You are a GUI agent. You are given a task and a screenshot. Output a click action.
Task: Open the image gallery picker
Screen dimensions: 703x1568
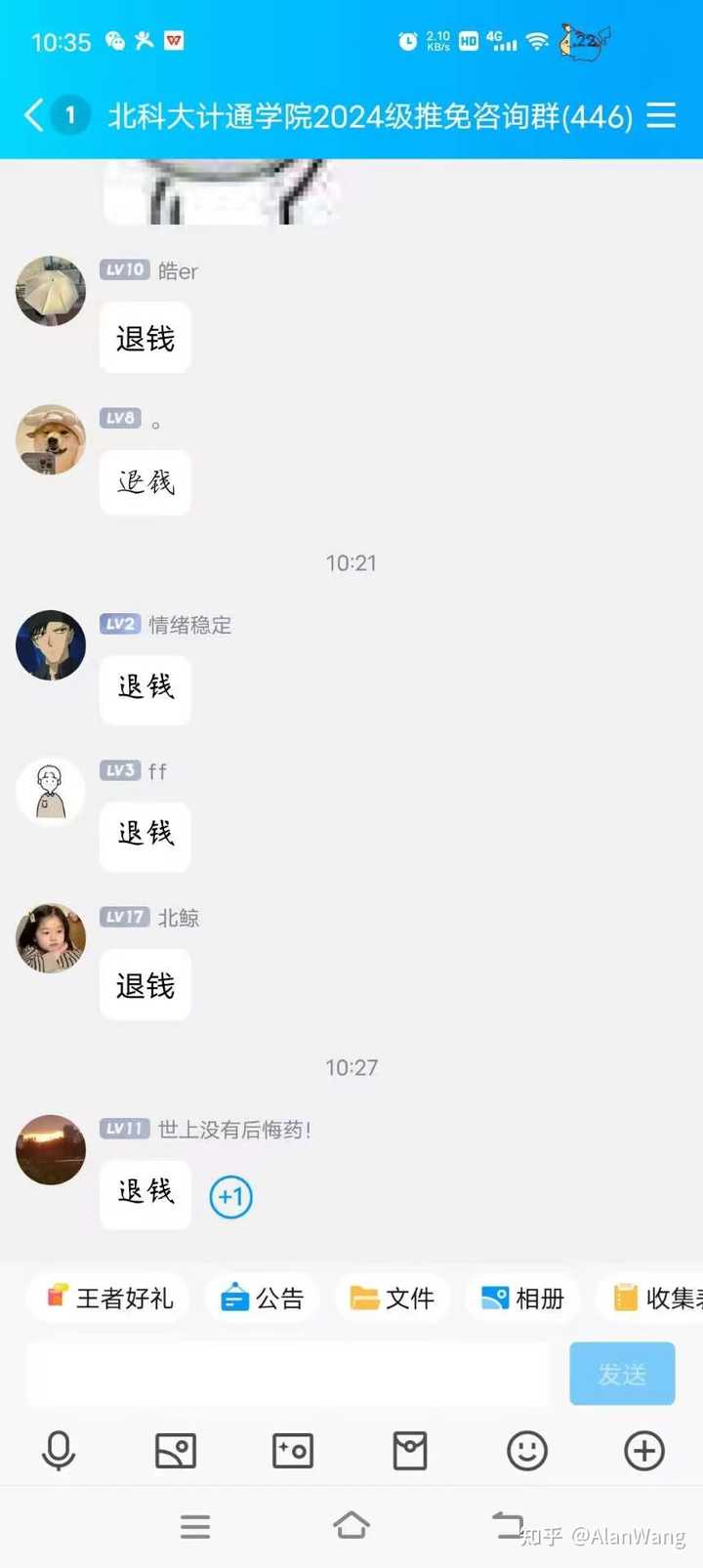pos(176,1451)
